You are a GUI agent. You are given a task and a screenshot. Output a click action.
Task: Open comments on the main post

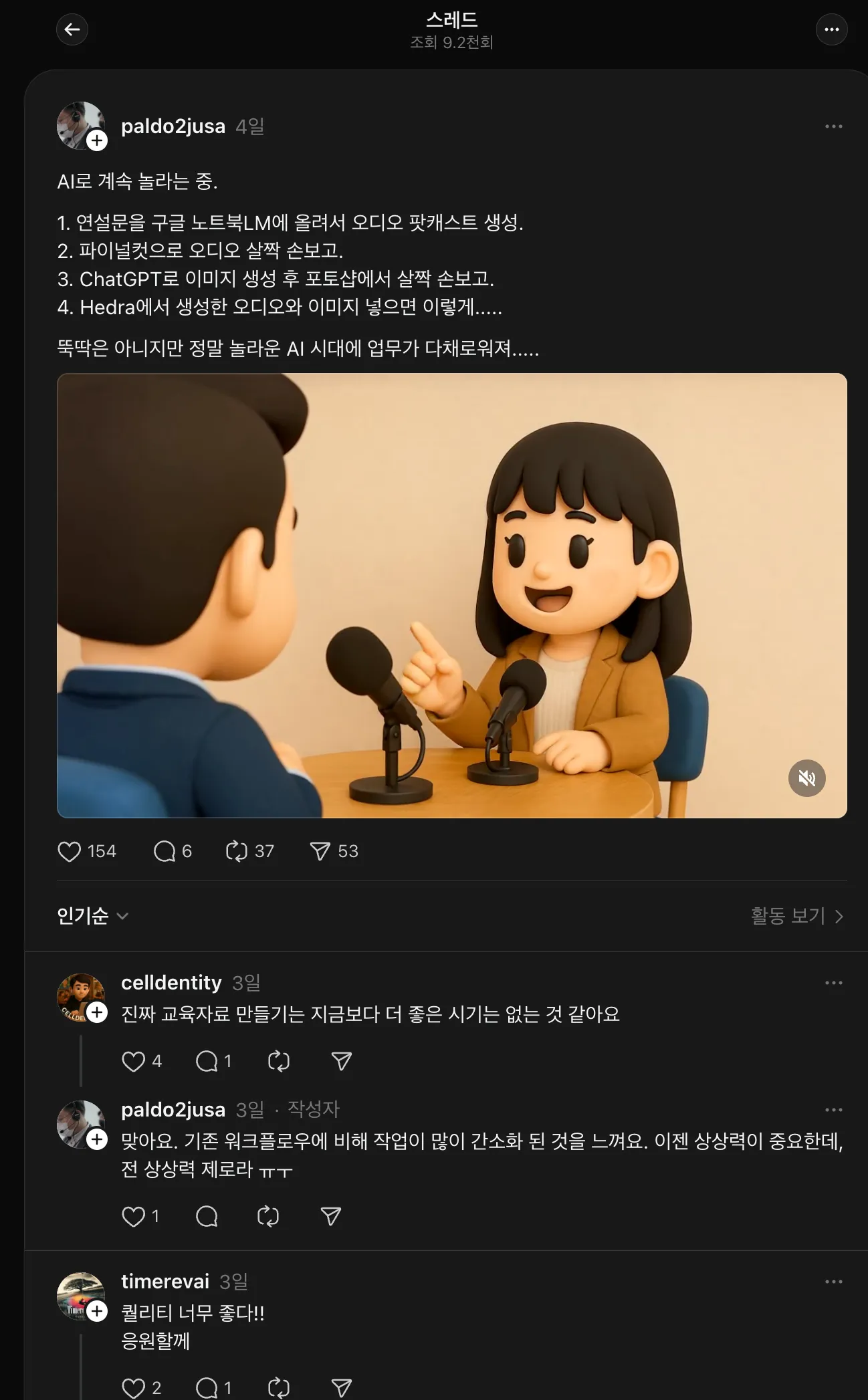pos(165,851)
